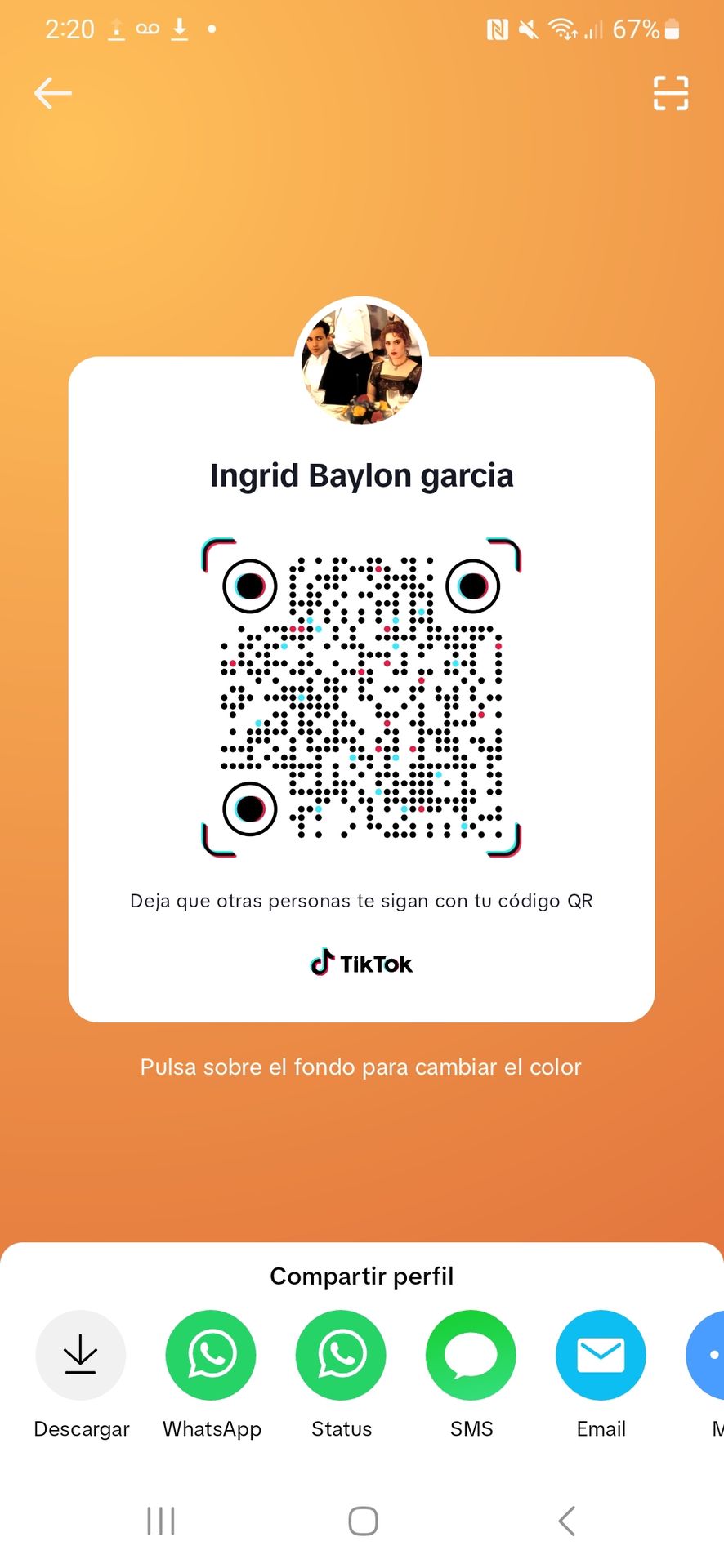
Task: Share profile via SMS
Action: (x=471, y=1355)
